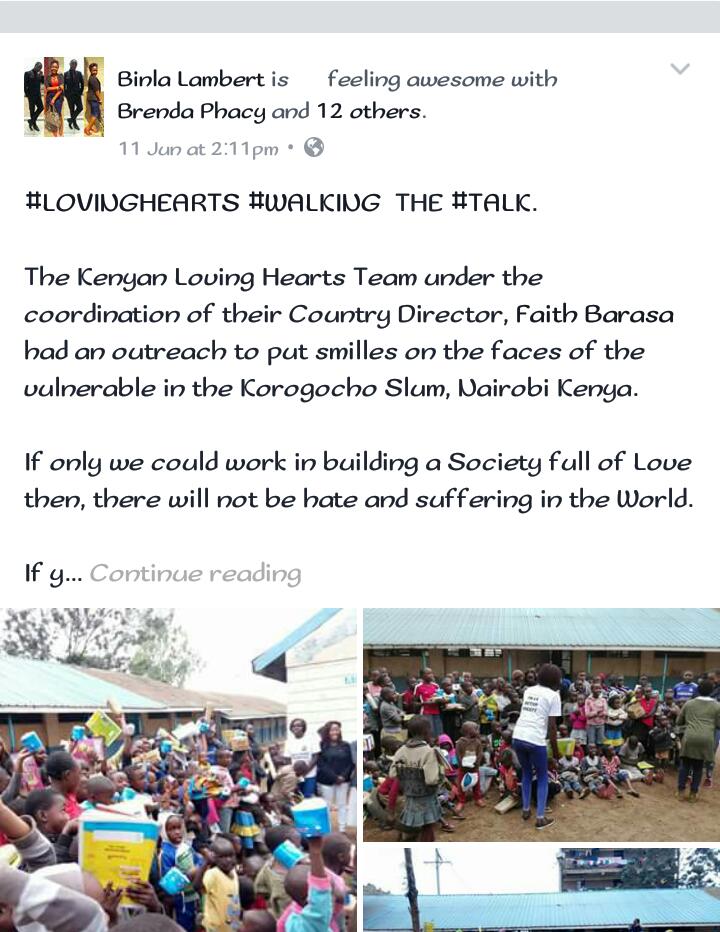Open photo of crowd seated in courtyard

tap(541, 725)
